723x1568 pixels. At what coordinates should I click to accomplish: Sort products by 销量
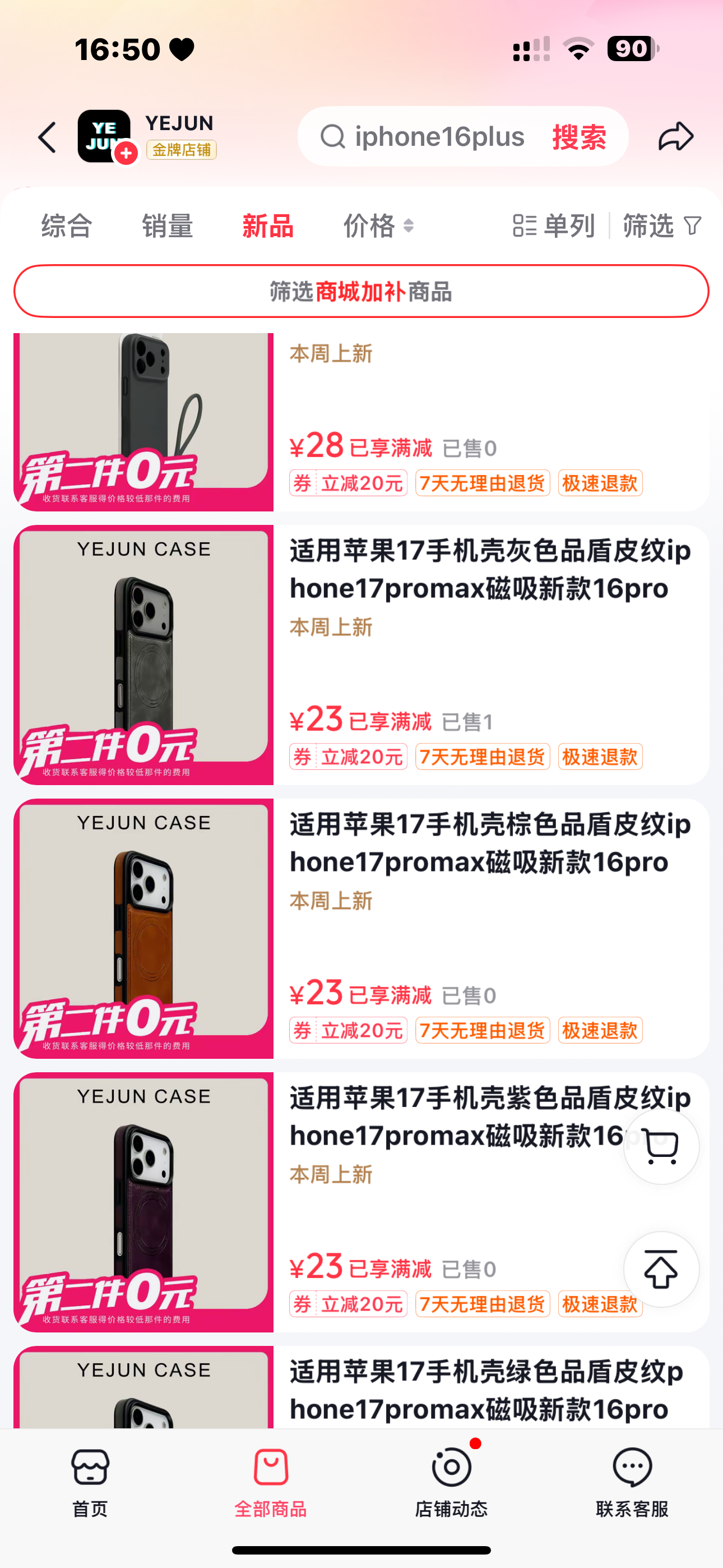pos(168,226)
